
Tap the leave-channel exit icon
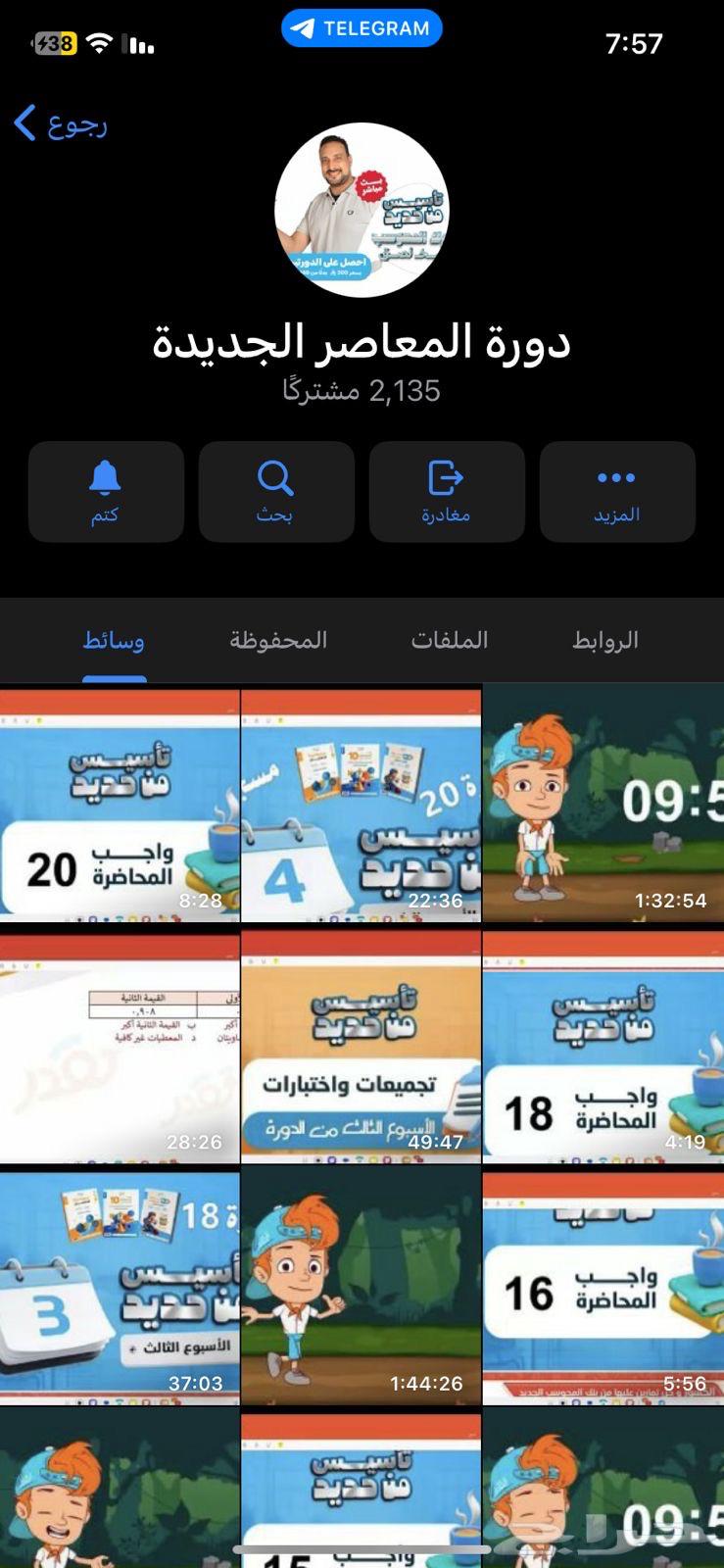(446, 477)
